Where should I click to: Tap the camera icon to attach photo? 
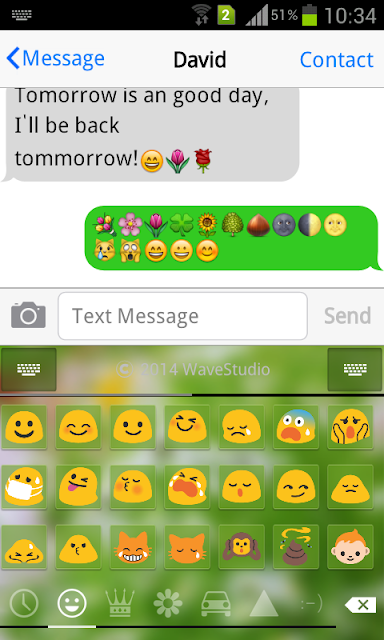28,315
